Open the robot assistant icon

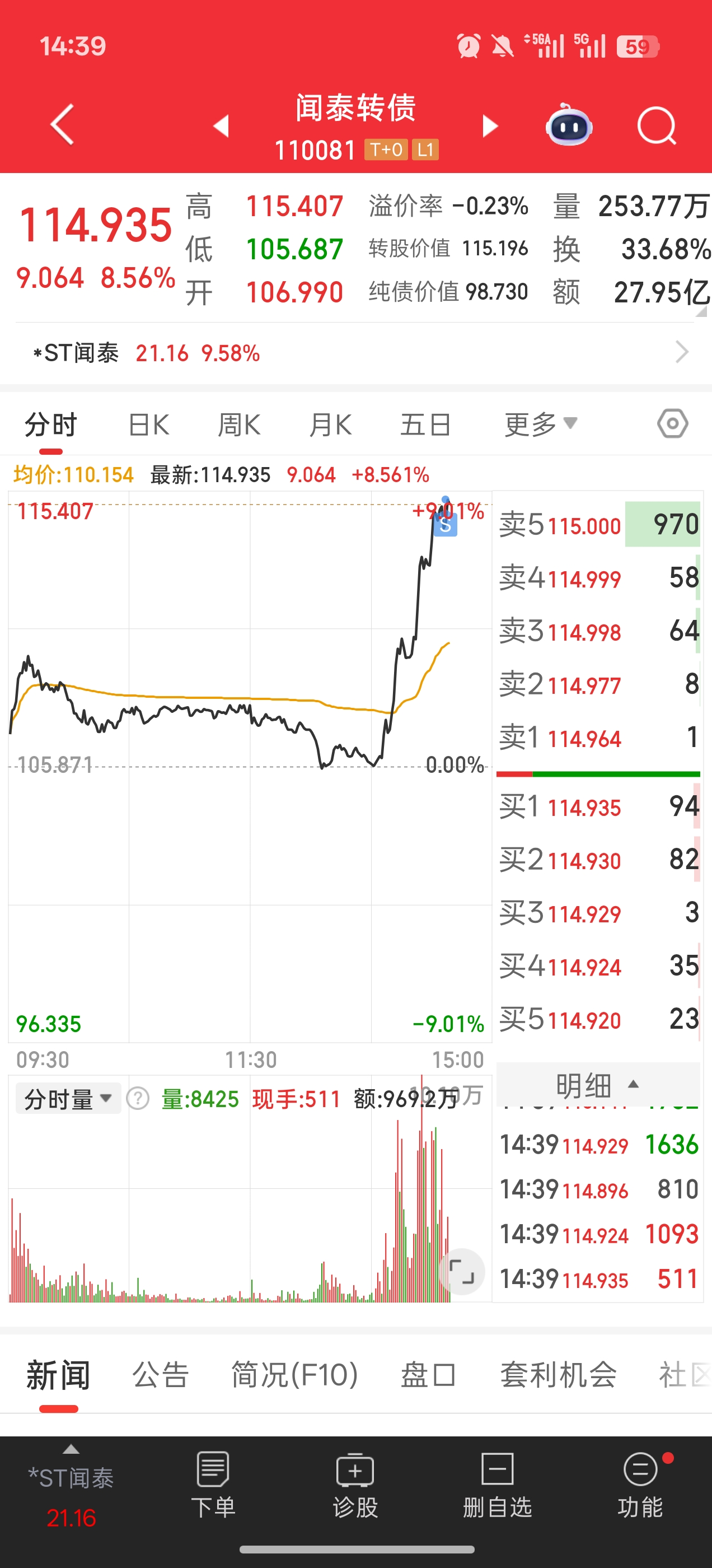568,125
